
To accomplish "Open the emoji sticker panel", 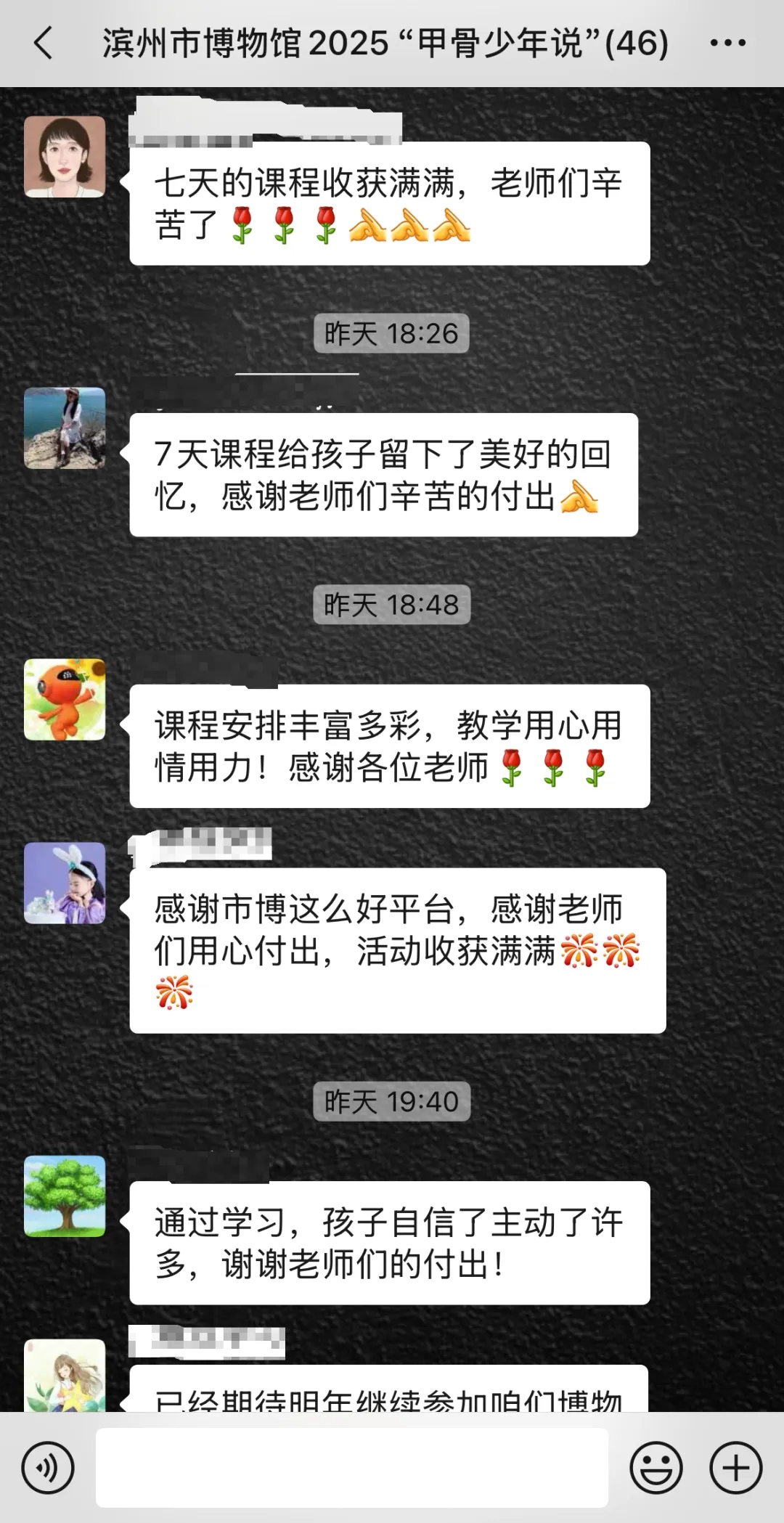I will click(656, 1467).
